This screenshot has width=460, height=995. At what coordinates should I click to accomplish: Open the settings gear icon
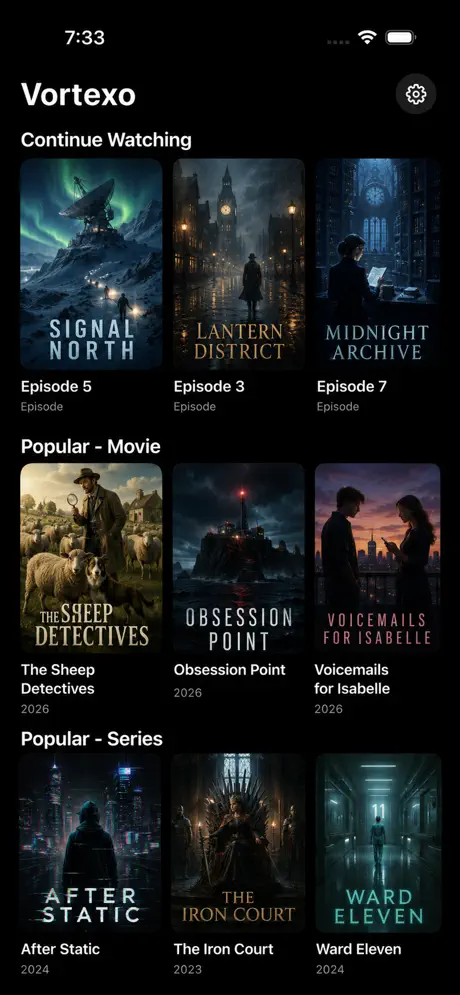coord(416,94)
